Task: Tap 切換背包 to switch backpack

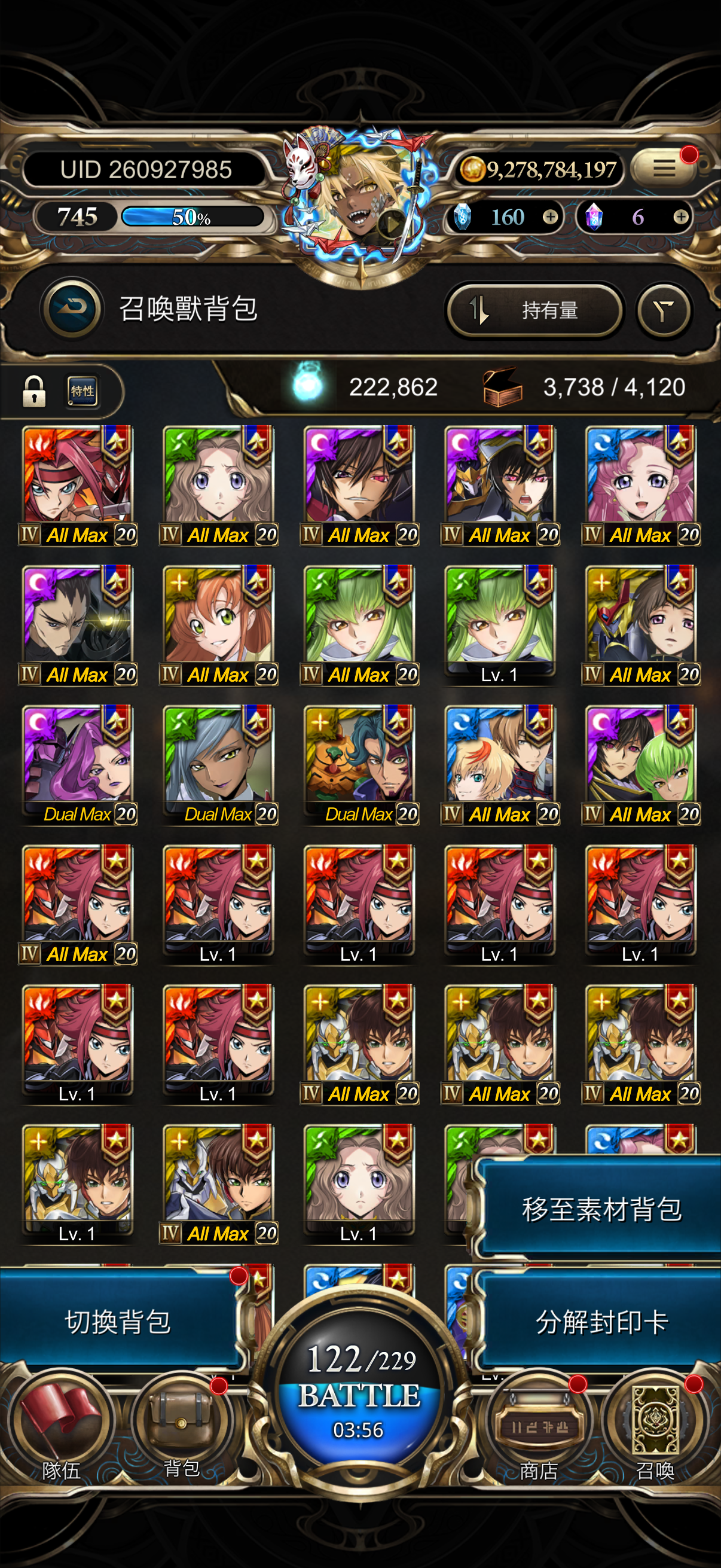Action: [x=118, y=1322]
